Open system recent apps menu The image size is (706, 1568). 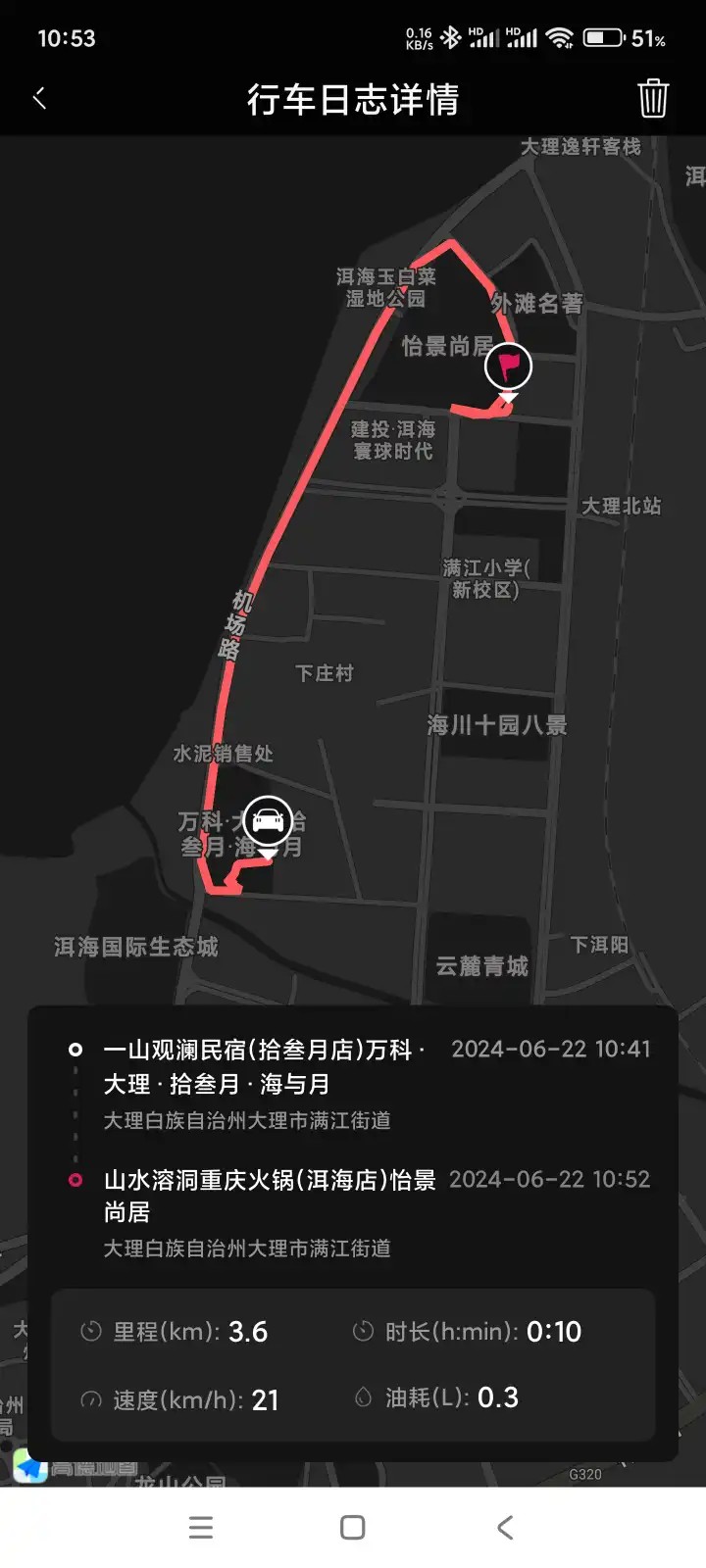coord(201,1527)
